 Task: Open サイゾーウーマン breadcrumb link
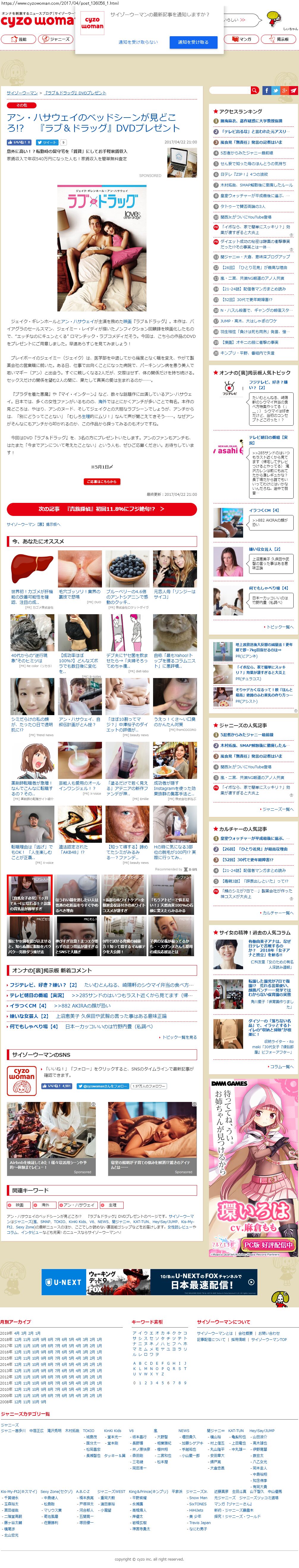pyautogui.click(x=21, y=93)
